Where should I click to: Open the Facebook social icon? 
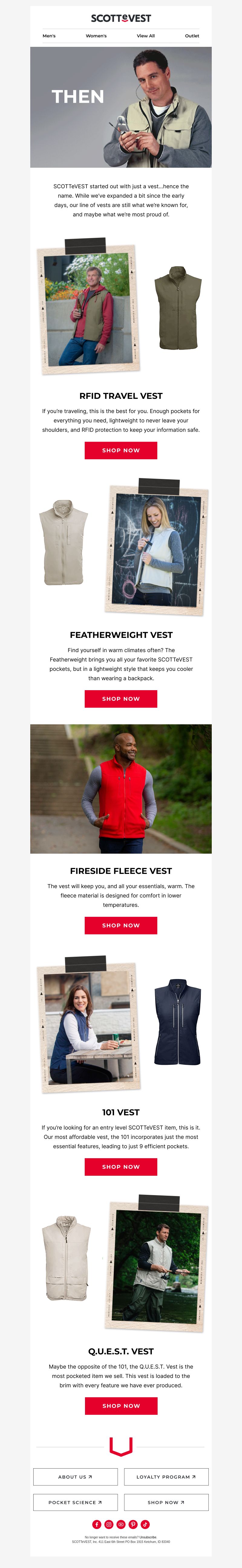pyautogui.click(x=96, y=1524)
